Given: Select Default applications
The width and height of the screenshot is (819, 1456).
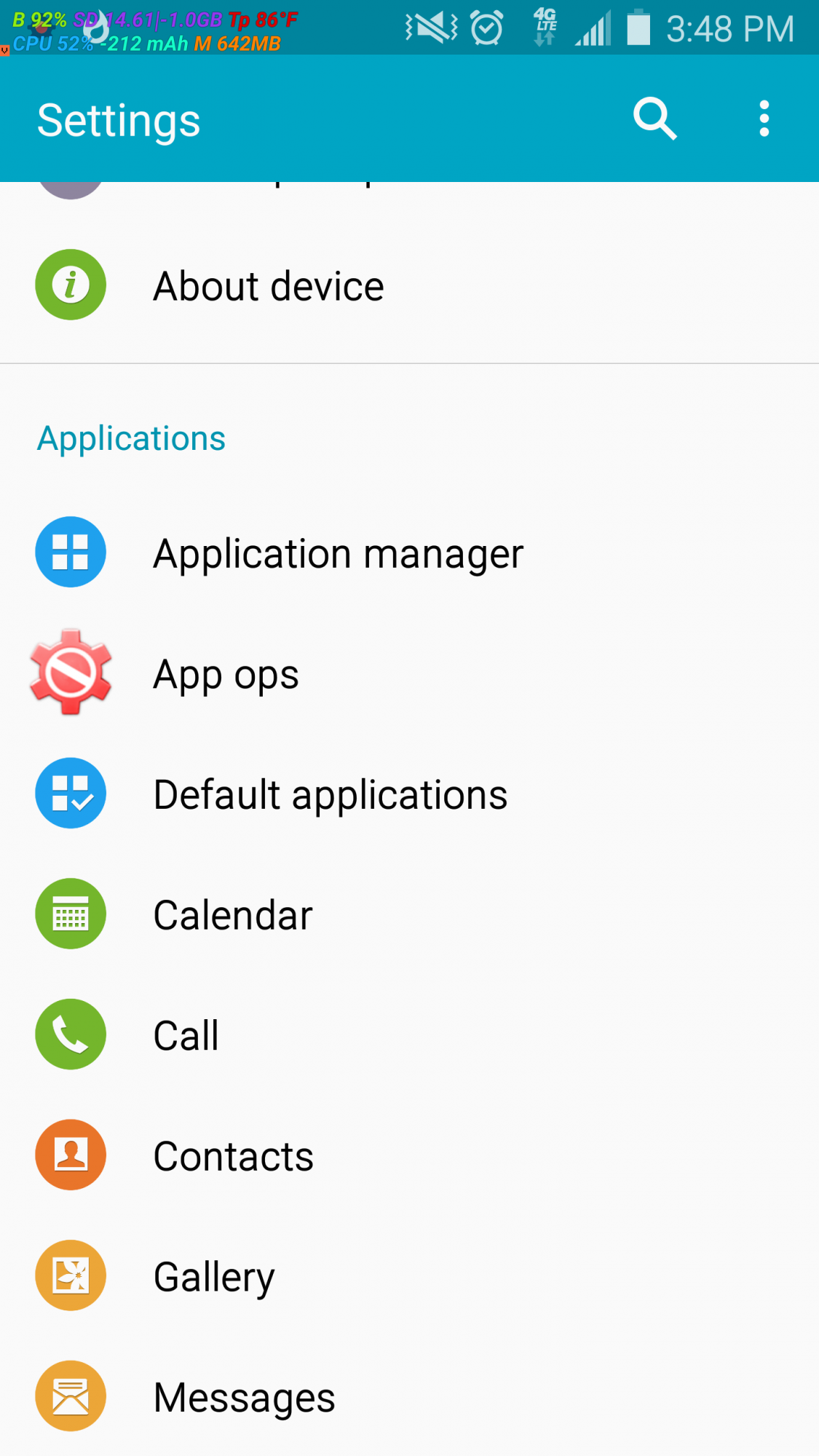Looking at the screenshot, I should (330, 794).
